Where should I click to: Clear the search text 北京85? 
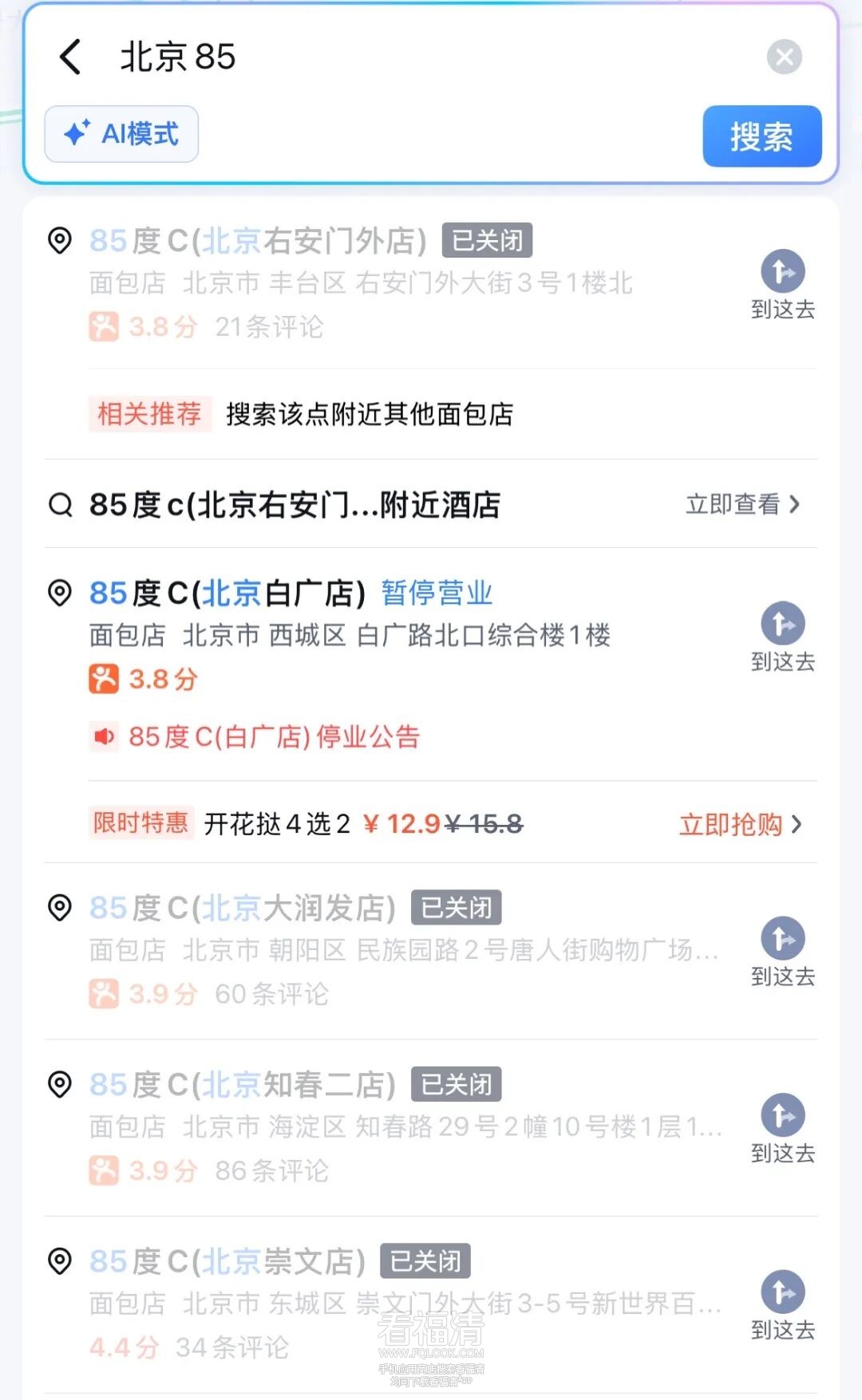click(784, 57)
